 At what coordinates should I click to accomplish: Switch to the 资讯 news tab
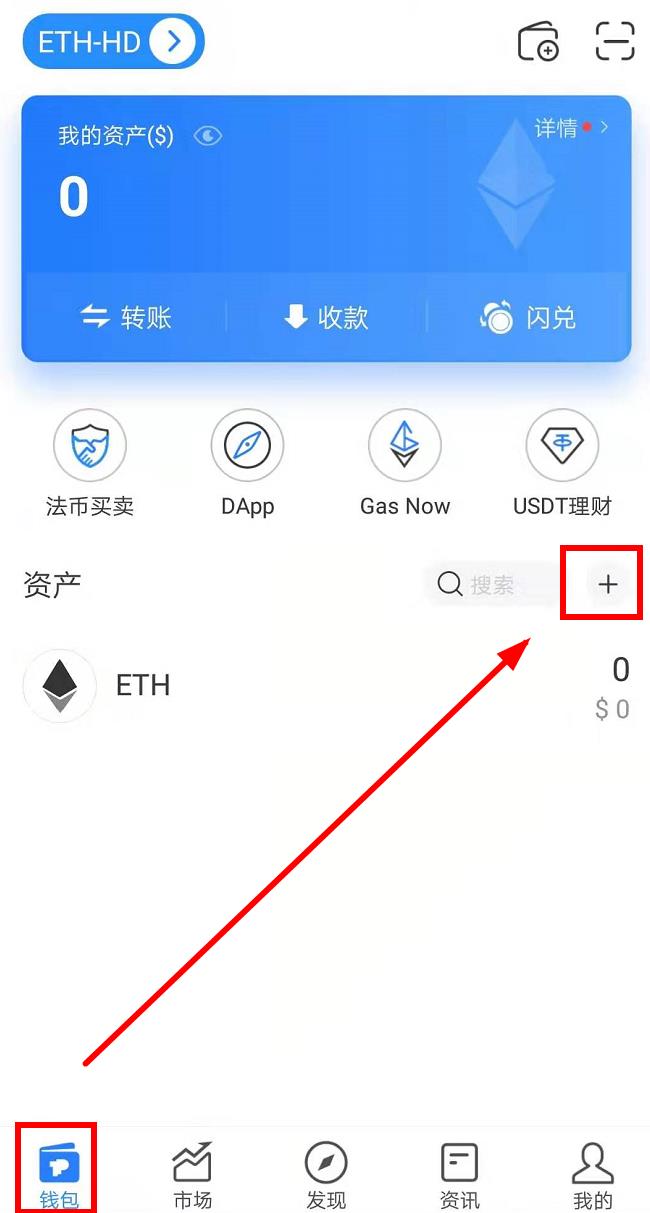tap(459, 1174)
